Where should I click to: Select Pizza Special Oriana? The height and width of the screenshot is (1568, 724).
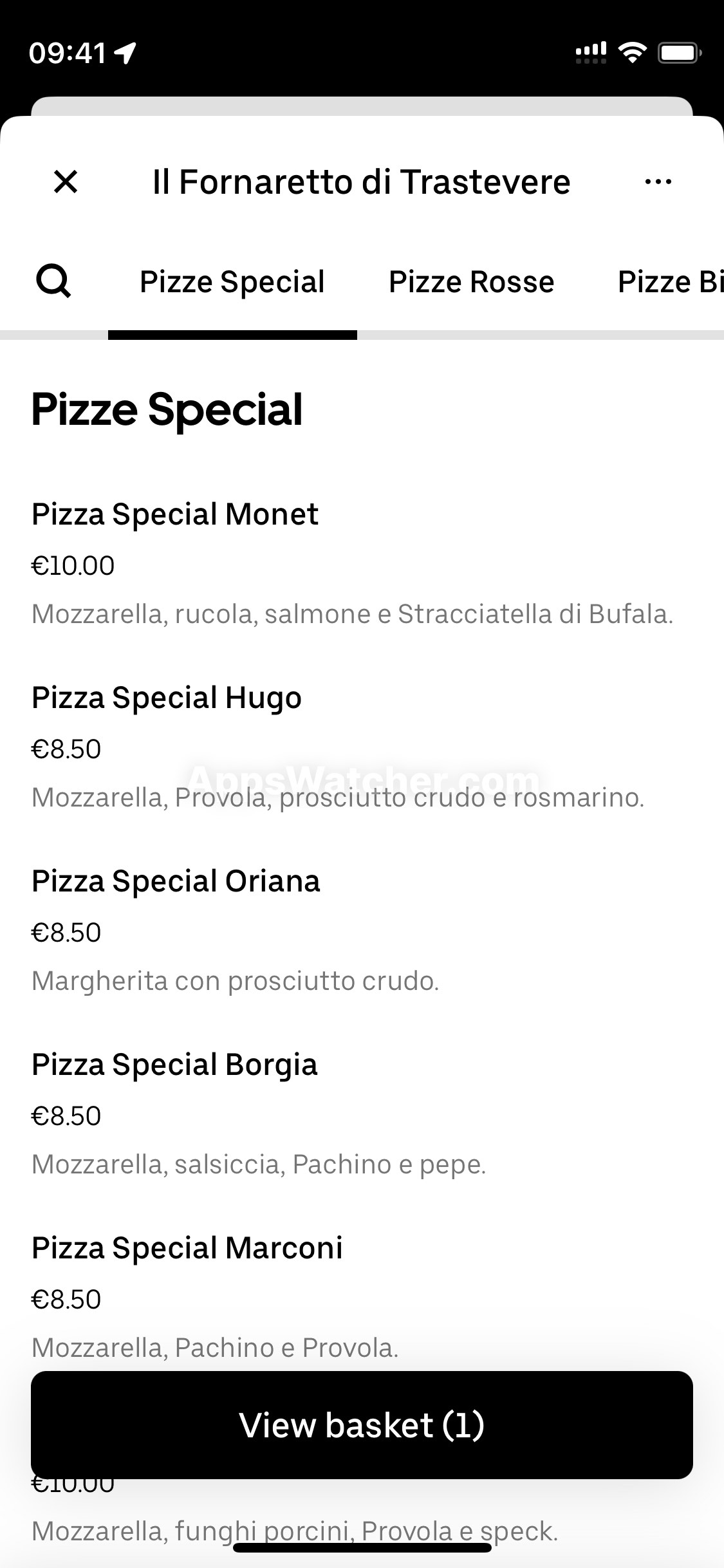[x=362, y=930]
